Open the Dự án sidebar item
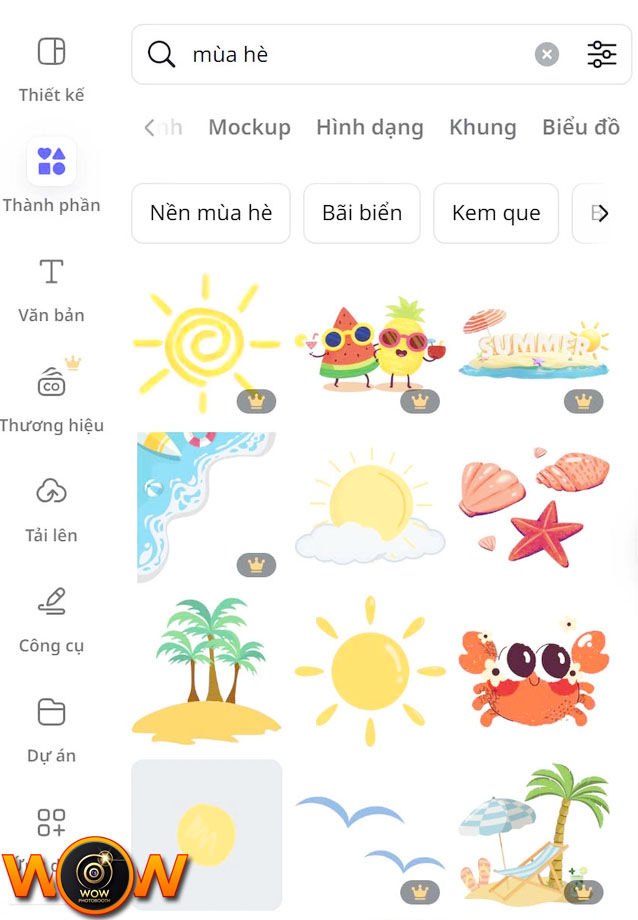Screen dimensions: 638x920 point(51,730)
